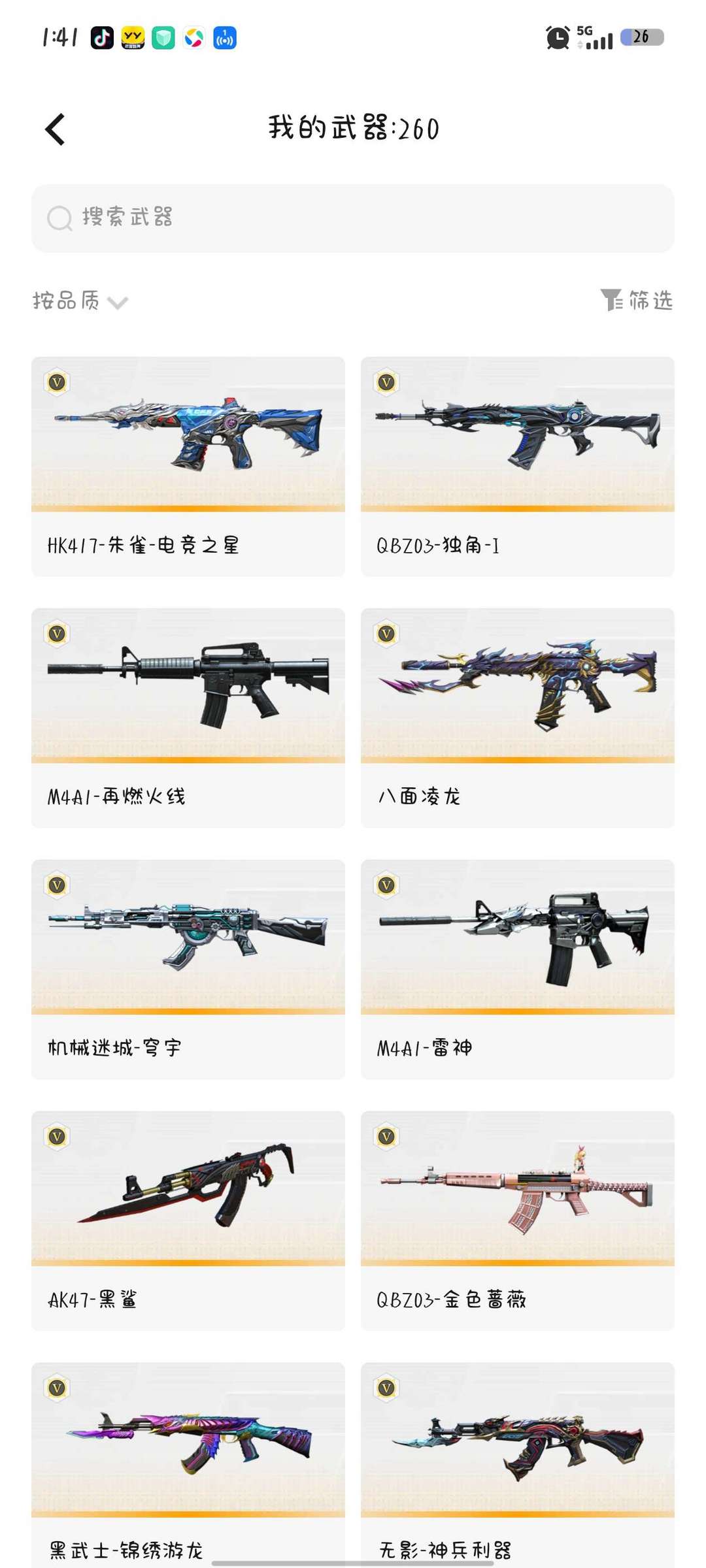Go back using the top-left arrow
Viewport: 706px width, 1568px height.
pos(56,129)
